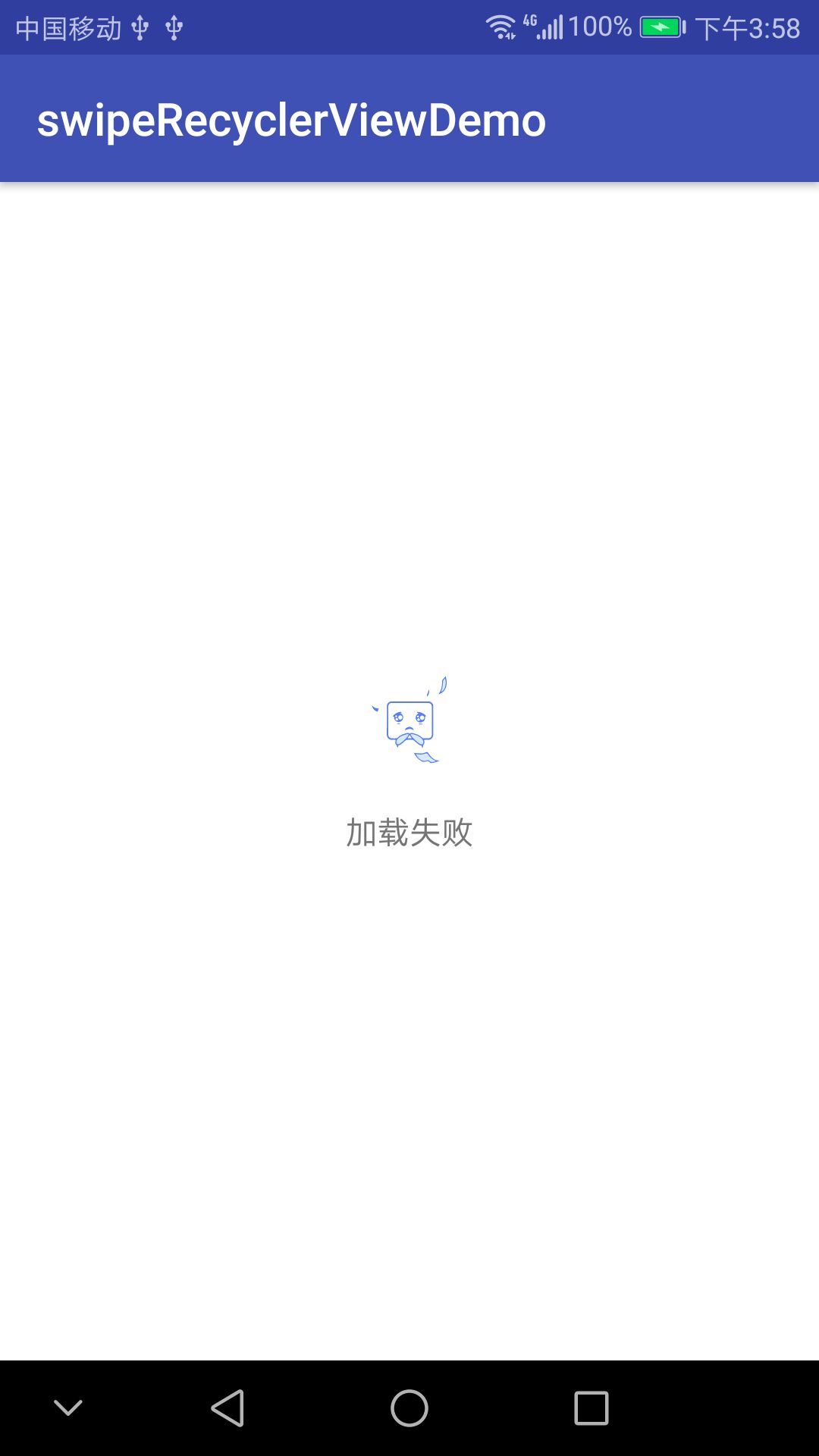The height and width of the screenshot is (1456, 819).
Task: Tap the 加载失败 error view to reload
Action: coord(409,763)
